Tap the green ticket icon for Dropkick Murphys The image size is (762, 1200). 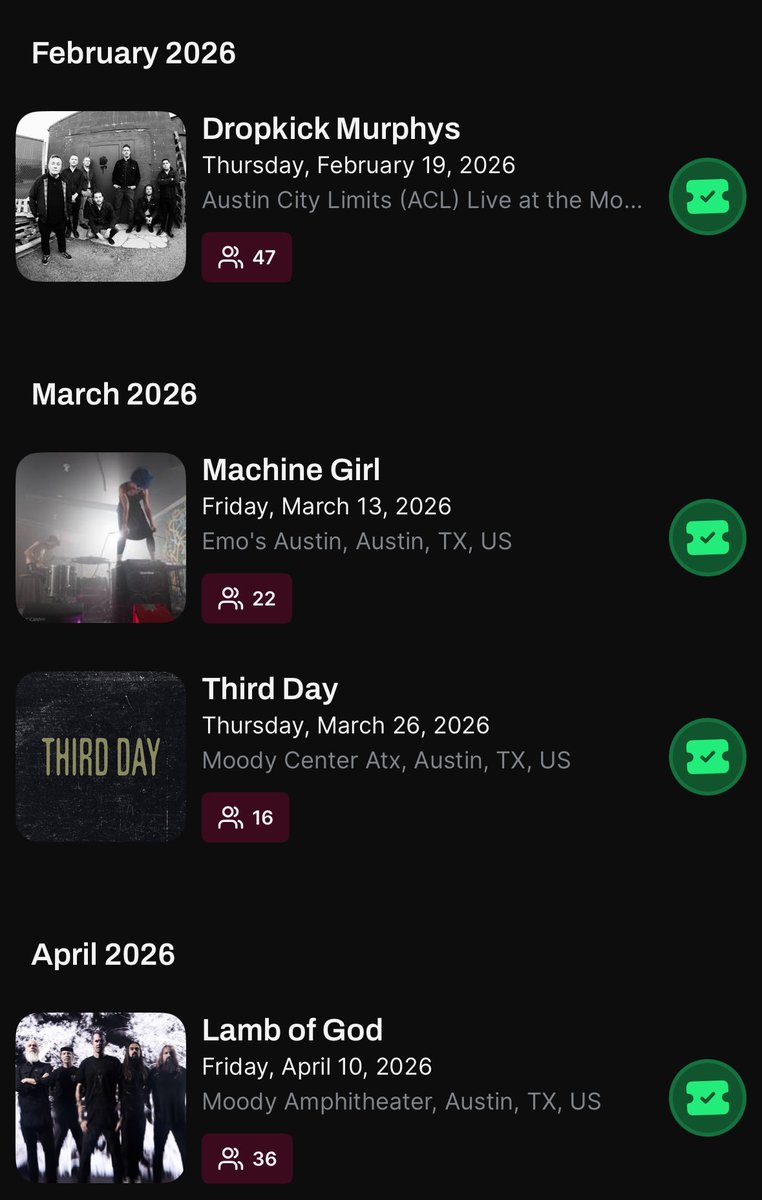tap(707, 197)
